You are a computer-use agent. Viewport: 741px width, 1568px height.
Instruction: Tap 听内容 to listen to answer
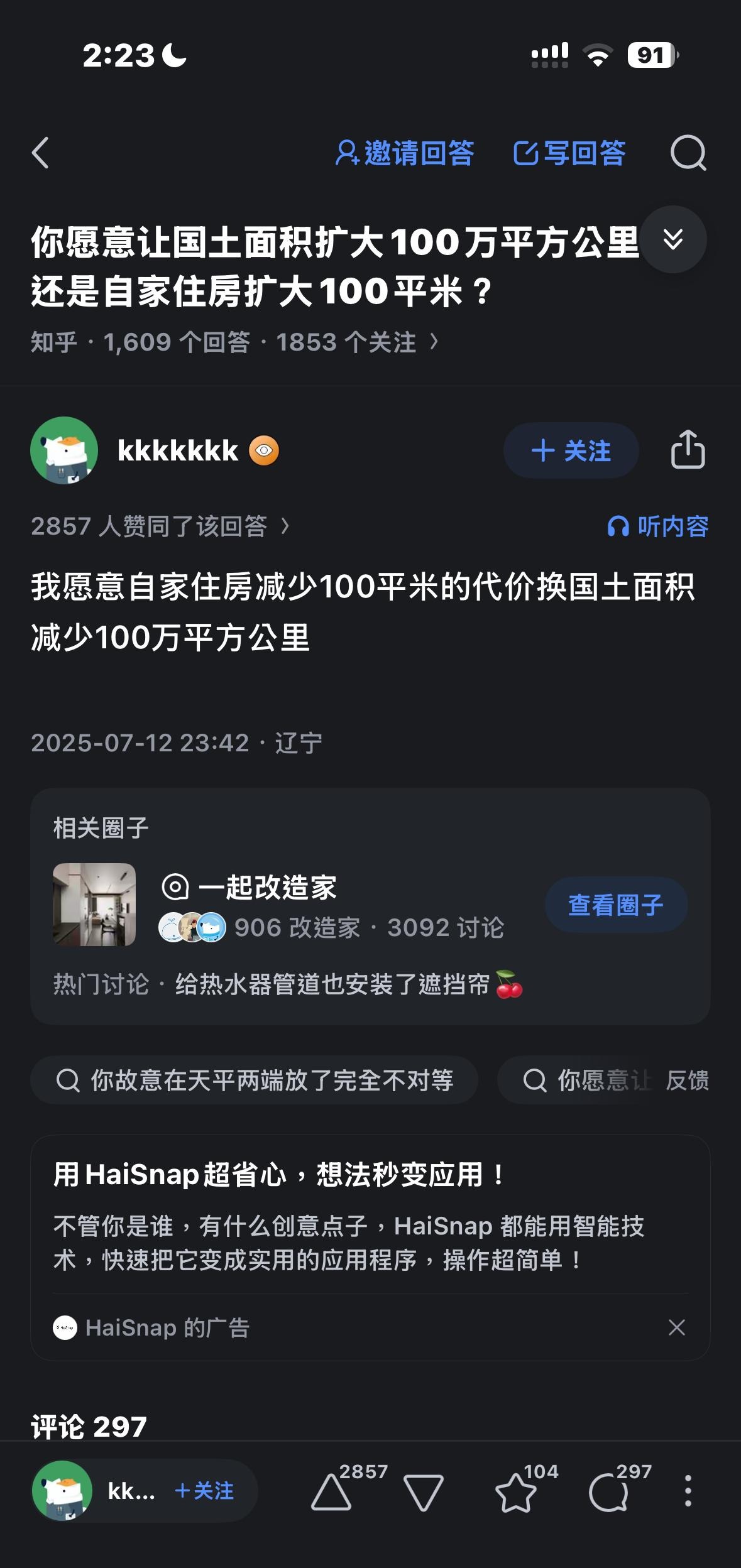click(657, 526)
